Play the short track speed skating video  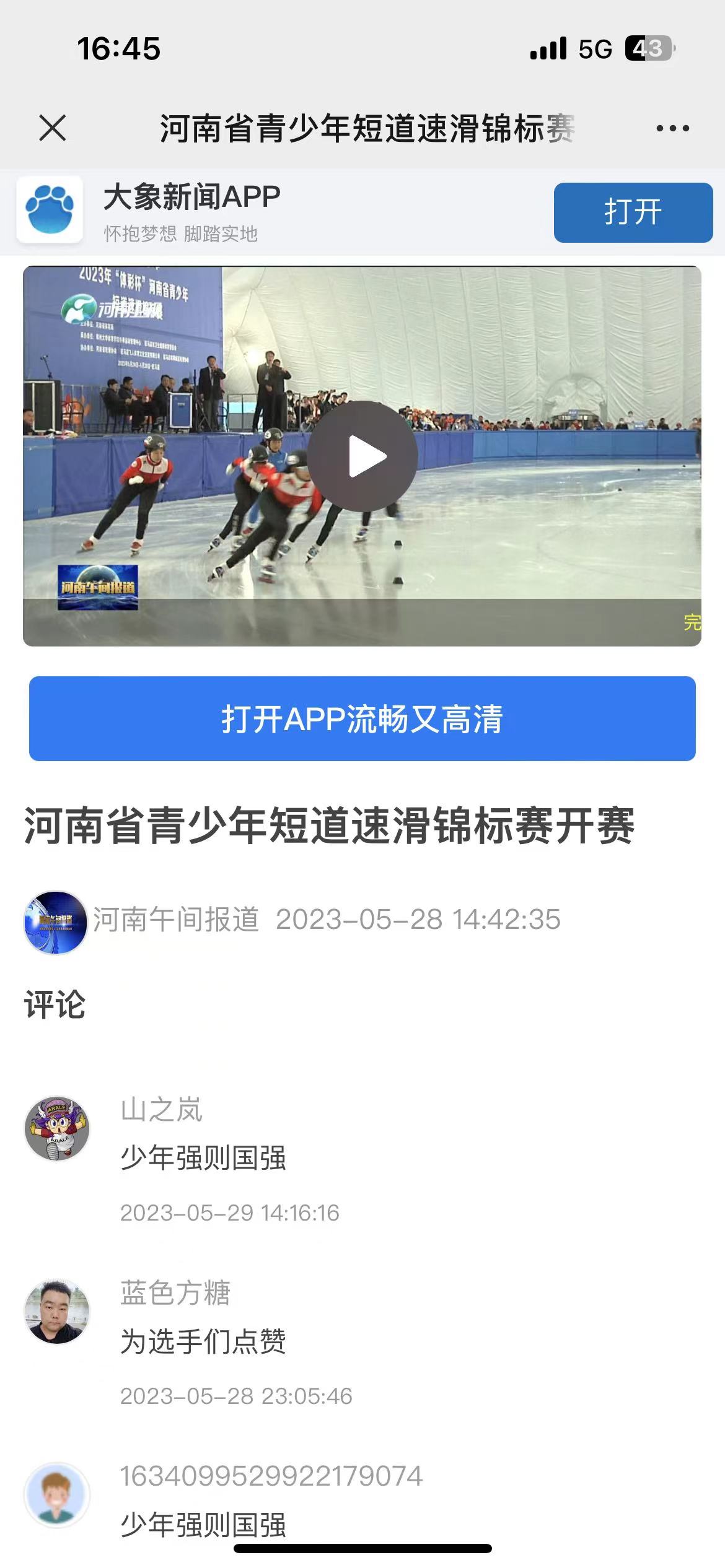click(362, 456)
